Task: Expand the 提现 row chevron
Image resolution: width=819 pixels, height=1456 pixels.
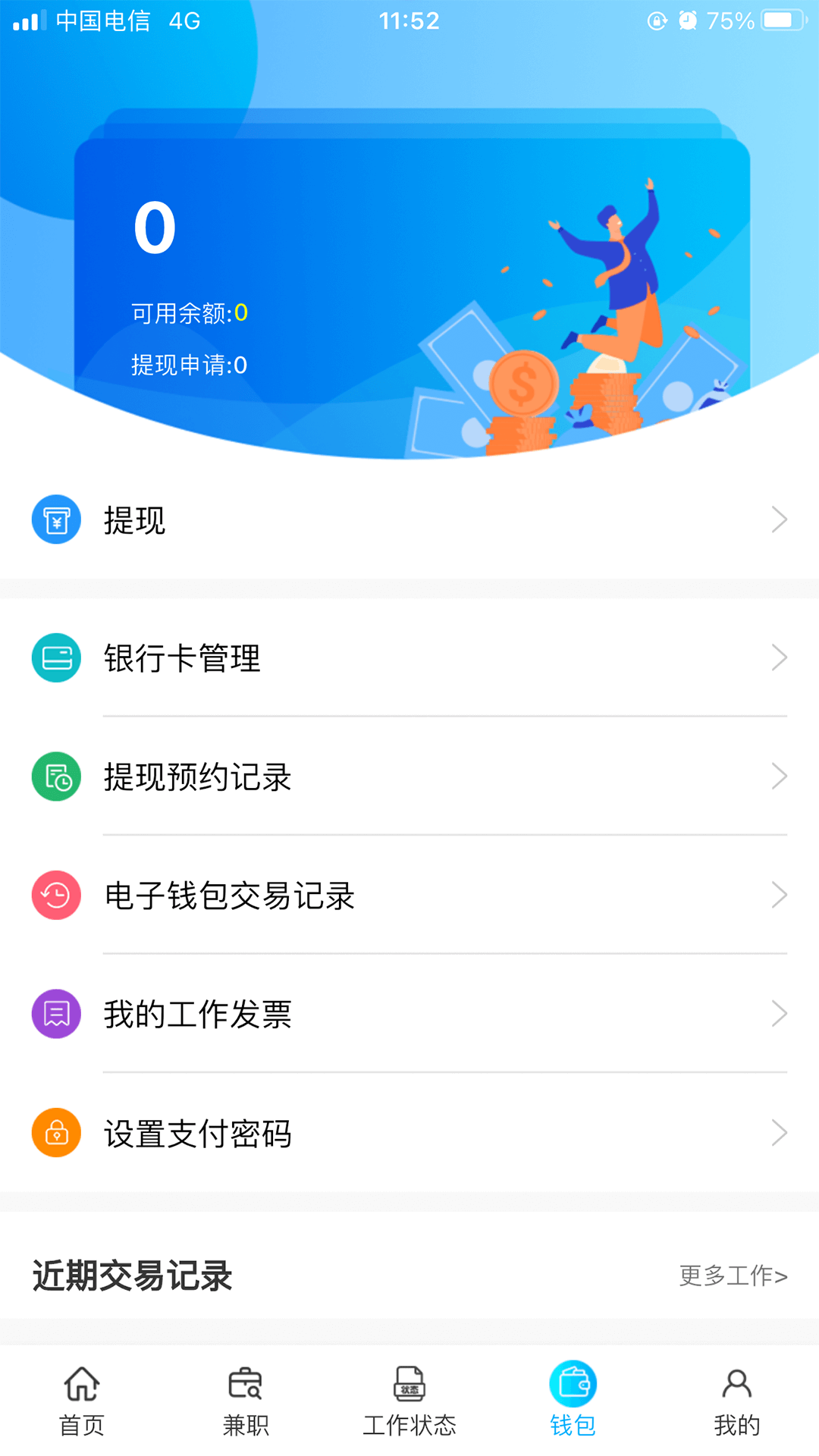Action: tap(780, 519)
